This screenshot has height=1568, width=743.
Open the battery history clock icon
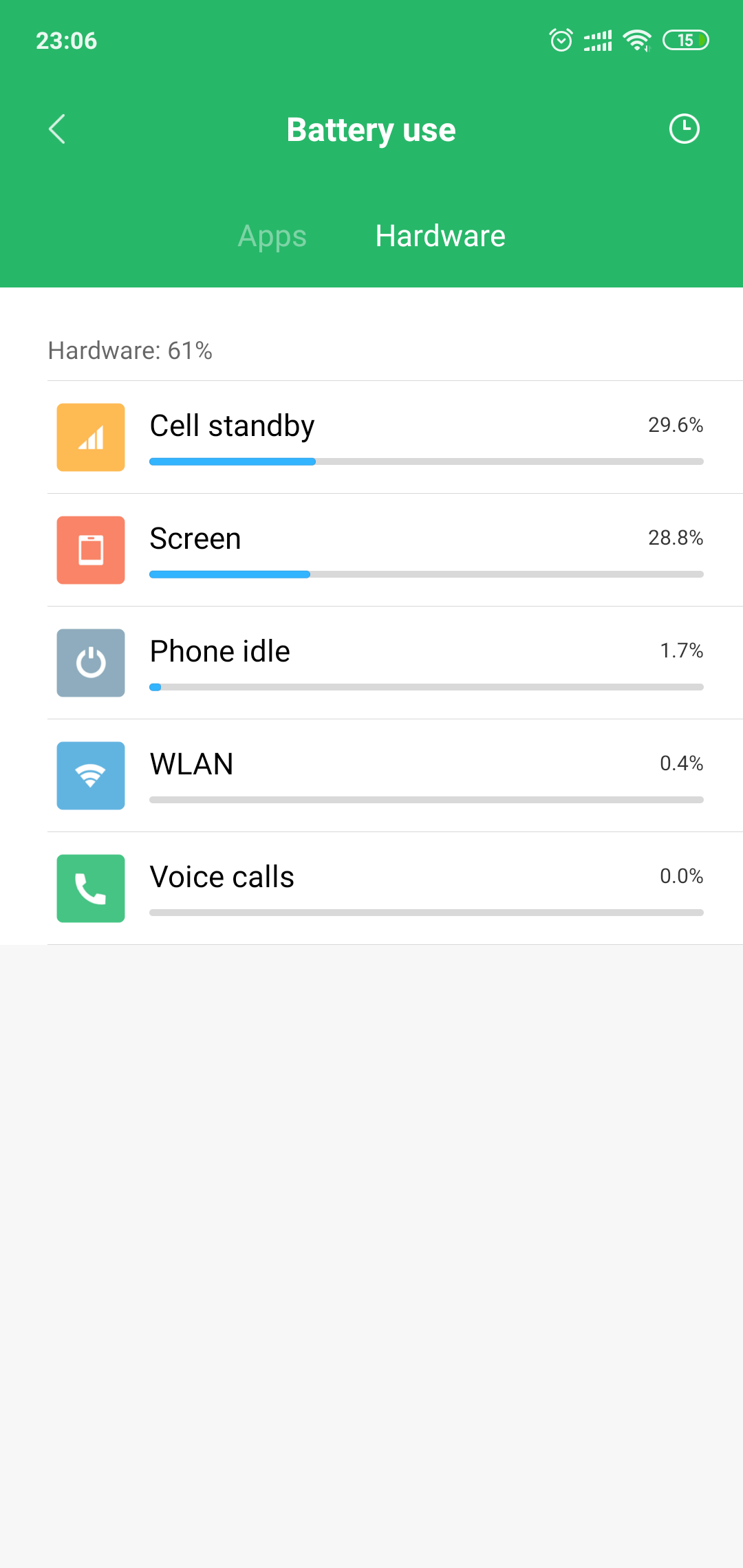click(x=684, y=129)
